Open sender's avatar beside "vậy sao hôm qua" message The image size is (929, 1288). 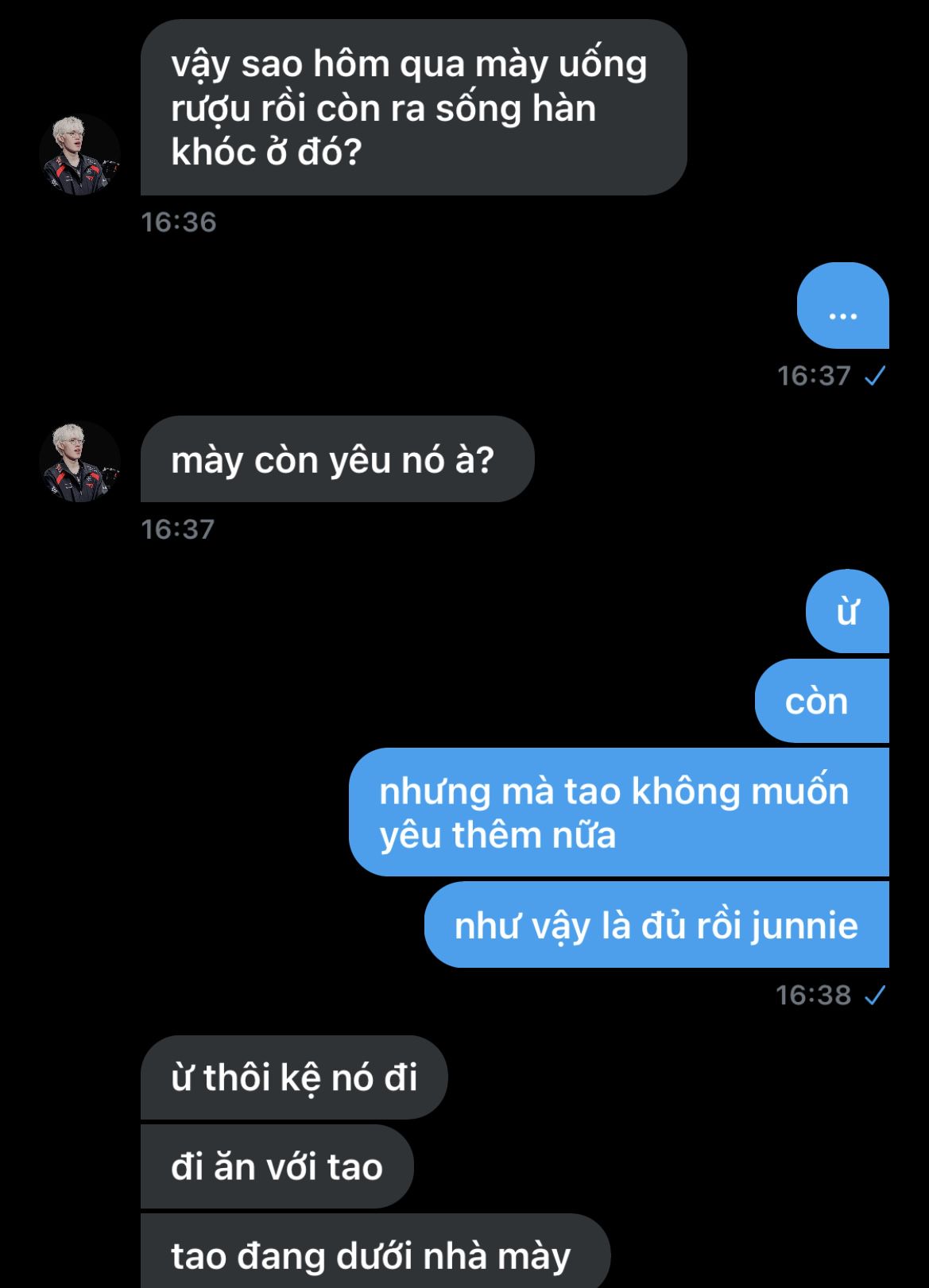click(x=79, y=154)
